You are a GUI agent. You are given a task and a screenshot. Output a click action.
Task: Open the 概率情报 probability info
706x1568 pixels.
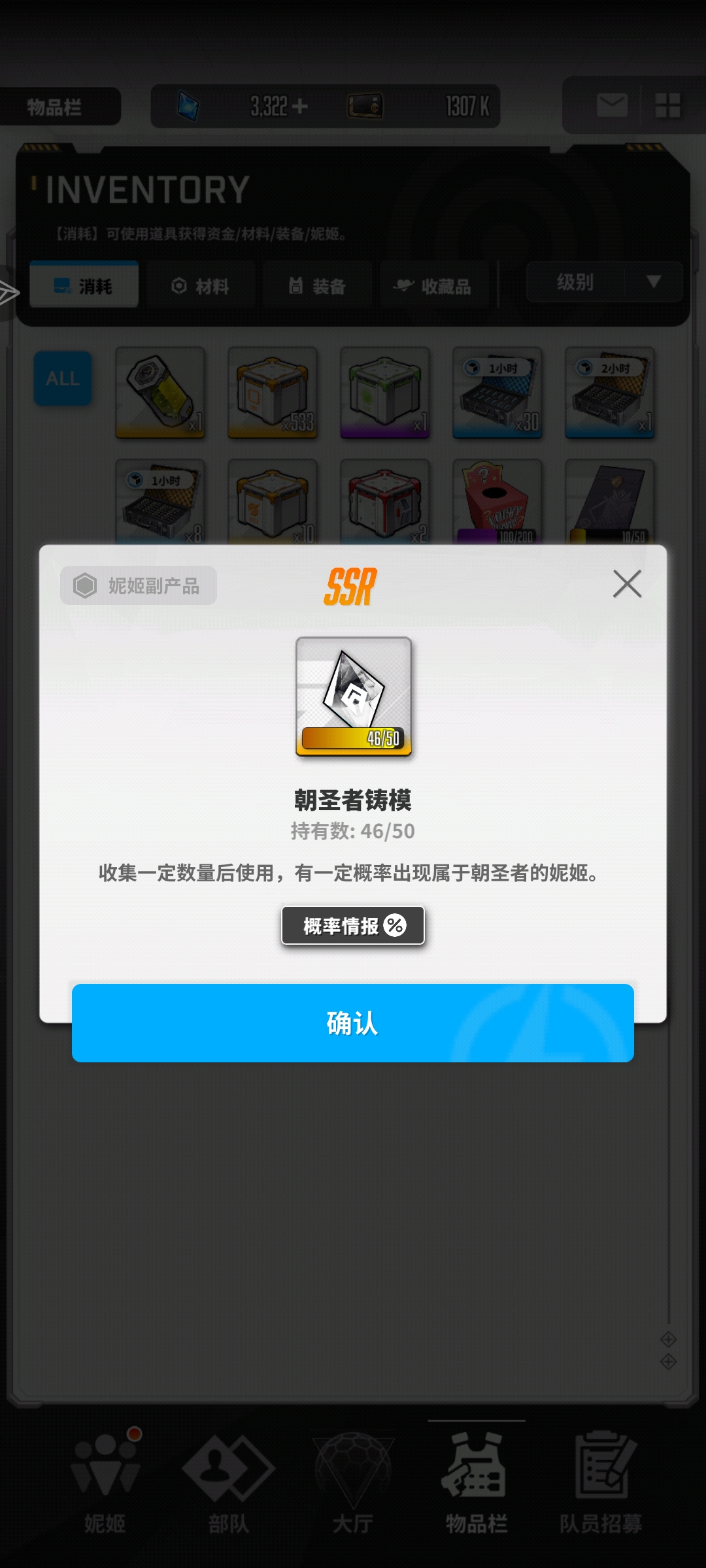click(353, 925)
